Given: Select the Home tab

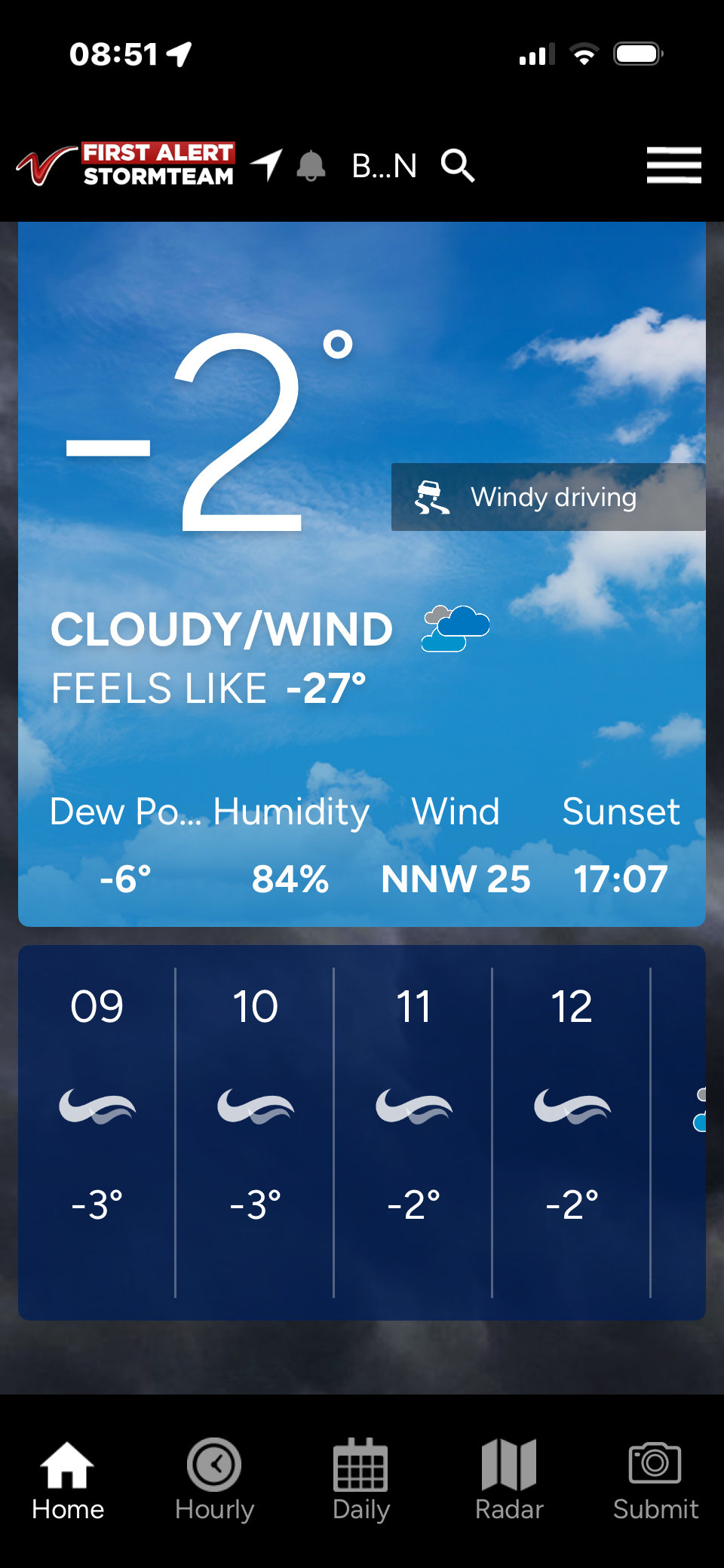Looking at the screenshot, I should point(68,1480).
